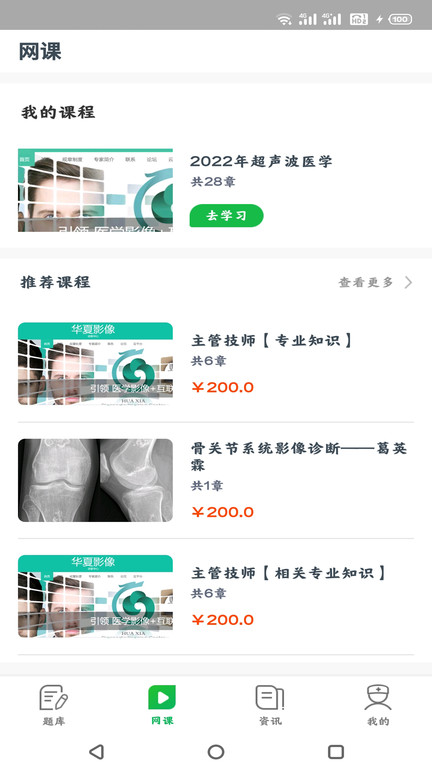The width and height of the screenshot is (432, 768).
Task: Open 骨关节系统影像诊断 course by 葛英霖
Action: tap(216, 480)
